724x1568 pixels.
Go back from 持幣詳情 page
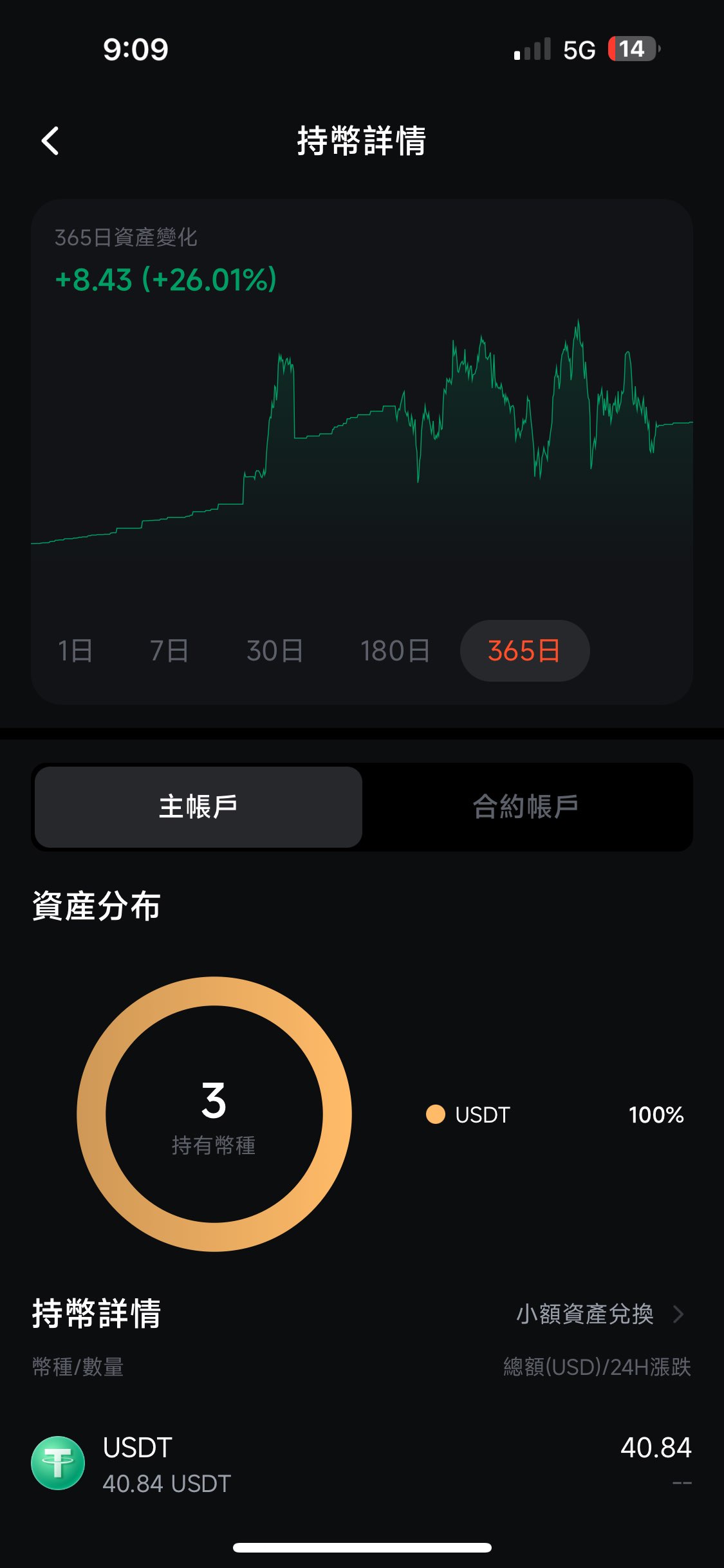click(x=50, y=141)
